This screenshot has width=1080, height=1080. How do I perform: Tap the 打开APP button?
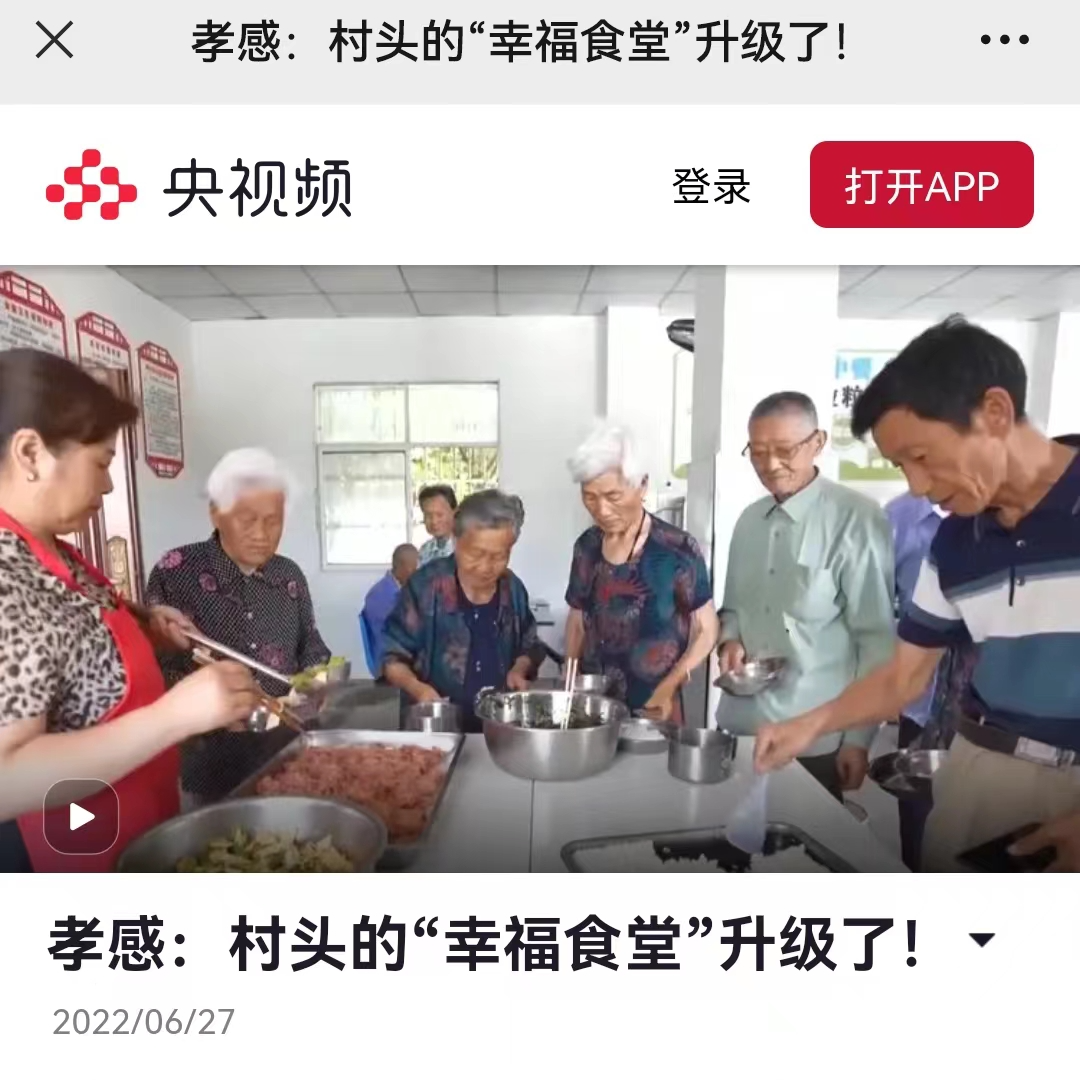point(921,185)
